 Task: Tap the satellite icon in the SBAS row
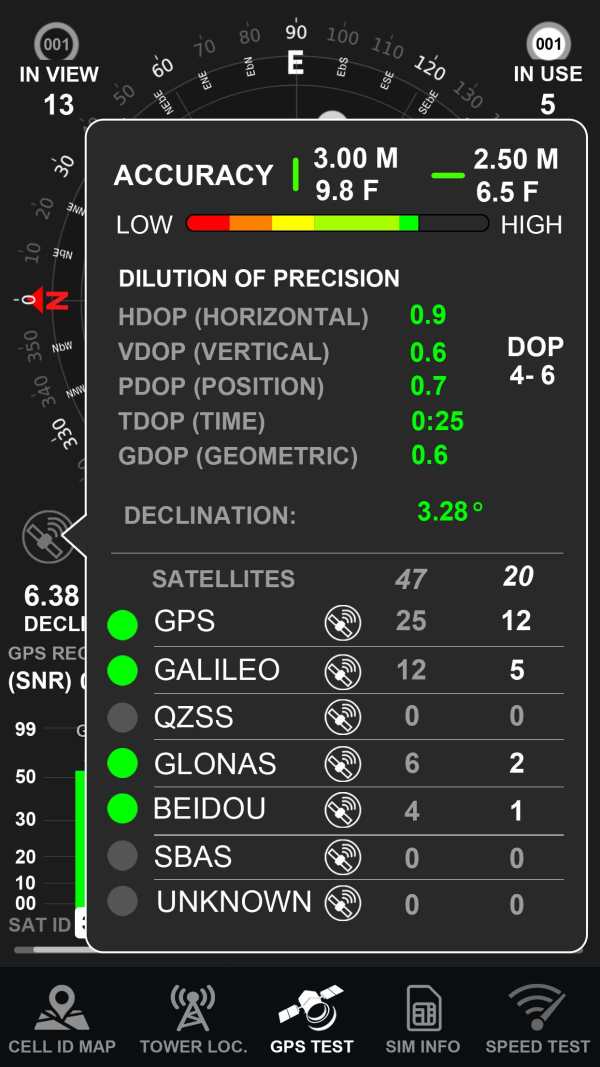(343, 857)
